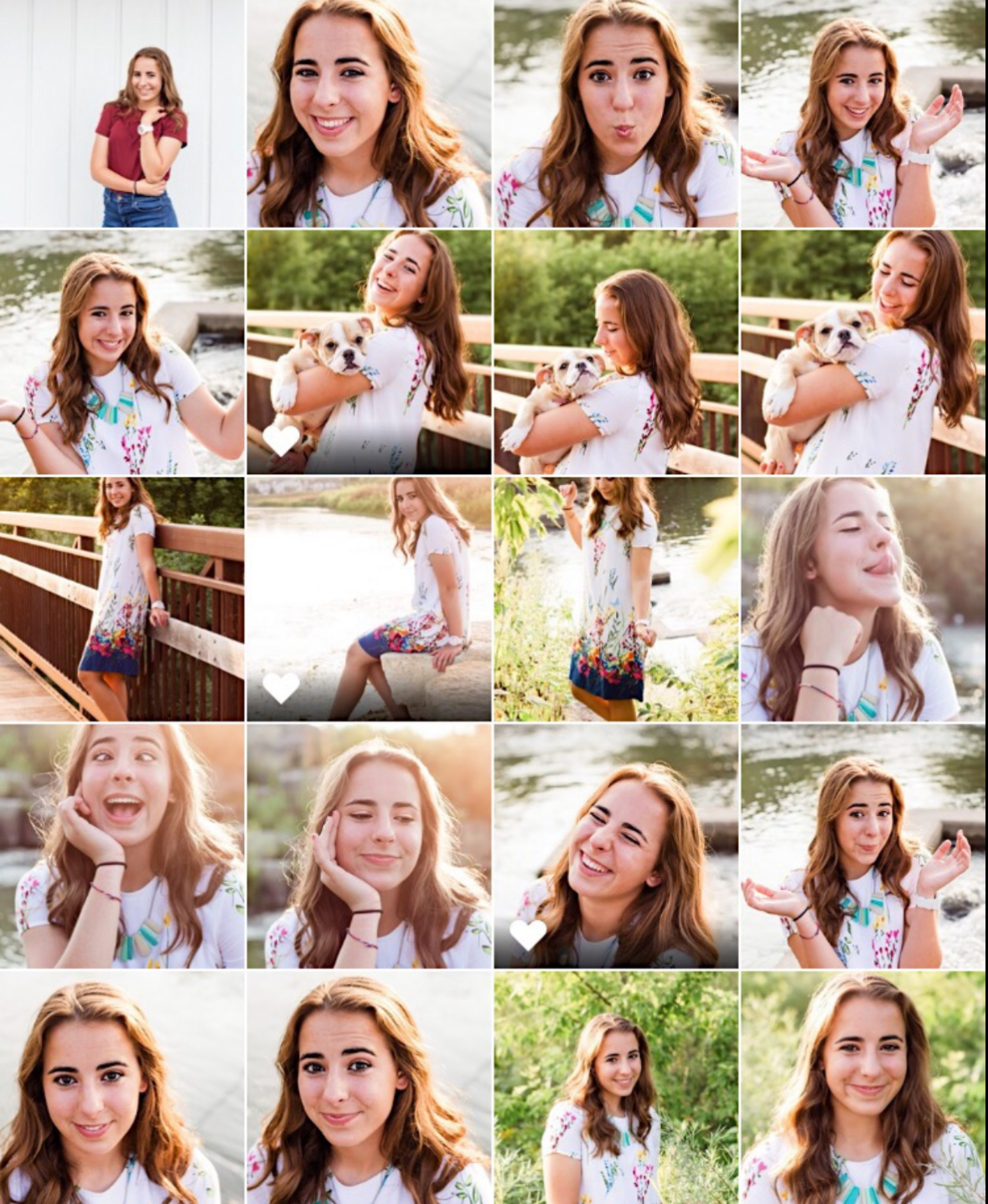Open the photo with her tongue sticking out

click(863, 598)
